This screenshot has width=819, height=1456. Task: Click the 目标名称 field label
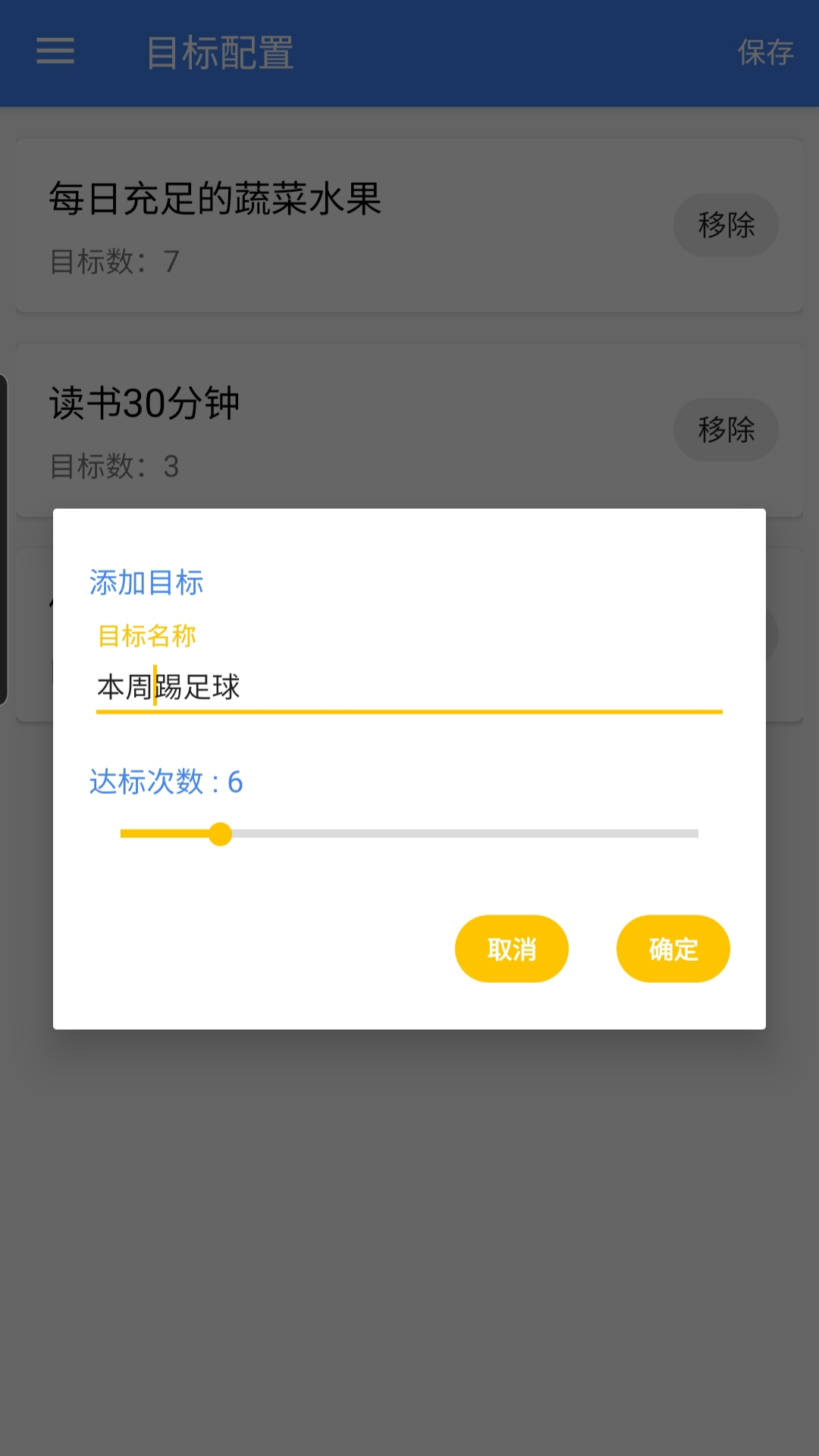[146, 636]
